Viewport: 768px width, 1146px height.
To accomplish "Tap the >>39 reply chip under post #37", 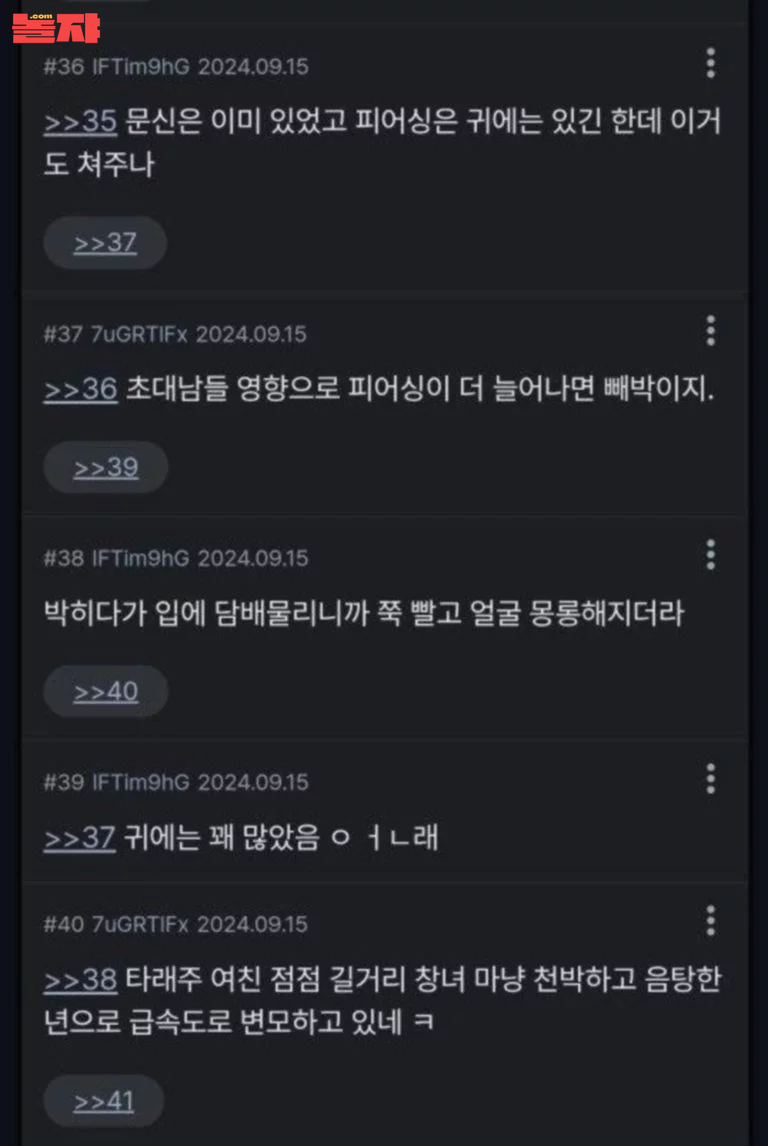I will pos(106,467).
